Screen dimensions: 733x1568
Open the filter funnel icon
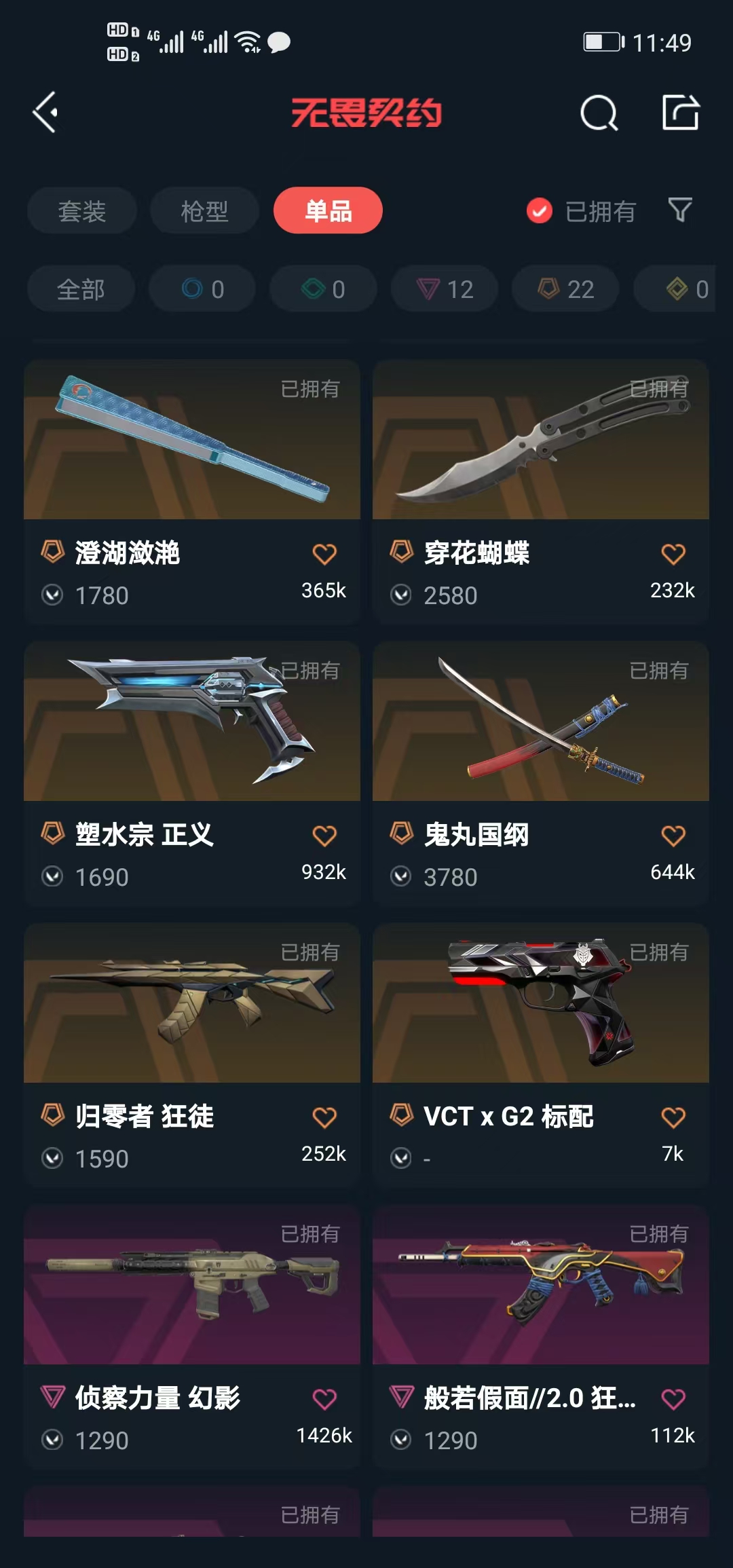pos(679,210)
